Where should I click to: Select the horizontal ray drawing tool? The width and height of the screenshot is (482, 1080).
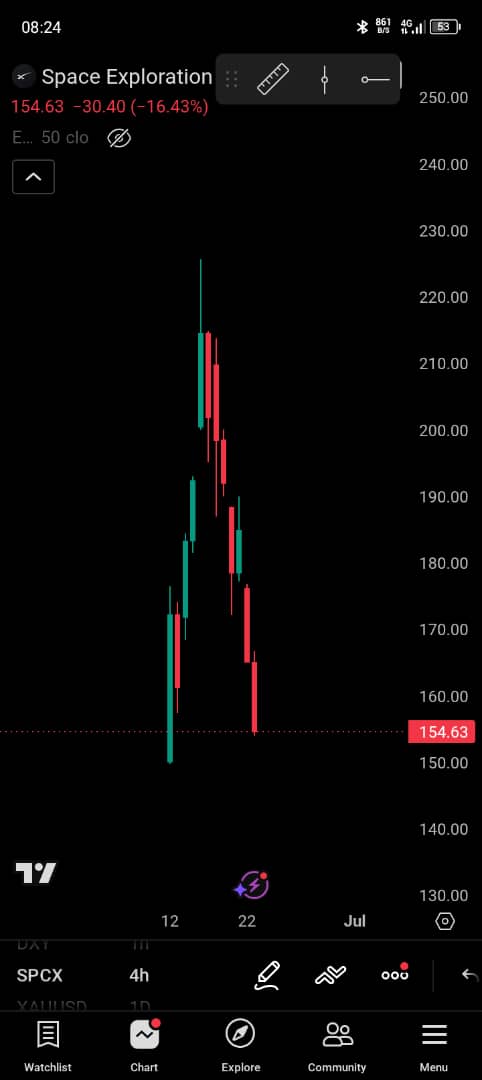point(375,80)
